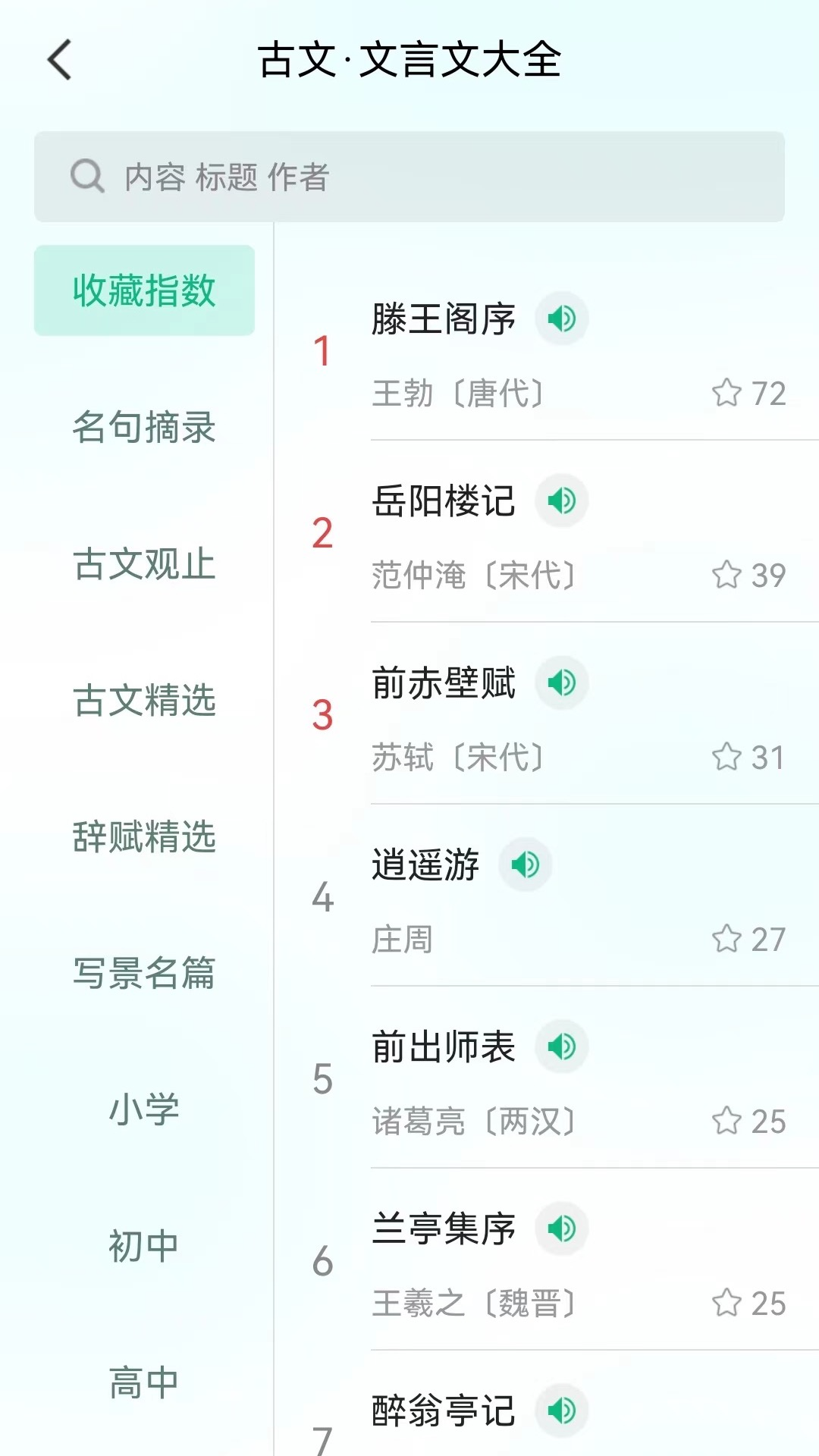The height and width of the screenshot is (1456, 819).
Task: Play audio for 醉翁亭记
Action: coord(562,1411)
